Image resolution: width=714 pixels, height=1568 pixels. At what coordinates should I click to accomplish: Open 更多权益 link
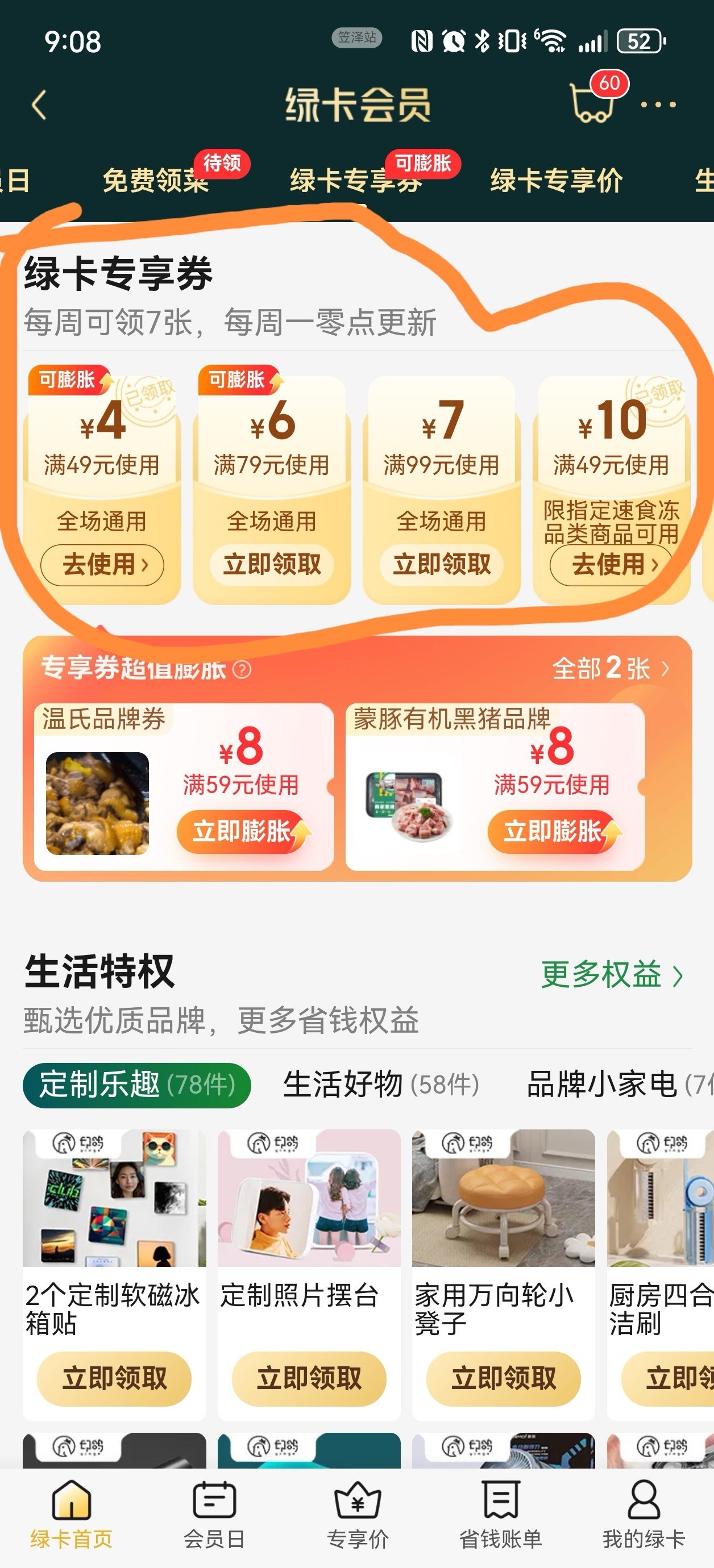pos(612,974)
